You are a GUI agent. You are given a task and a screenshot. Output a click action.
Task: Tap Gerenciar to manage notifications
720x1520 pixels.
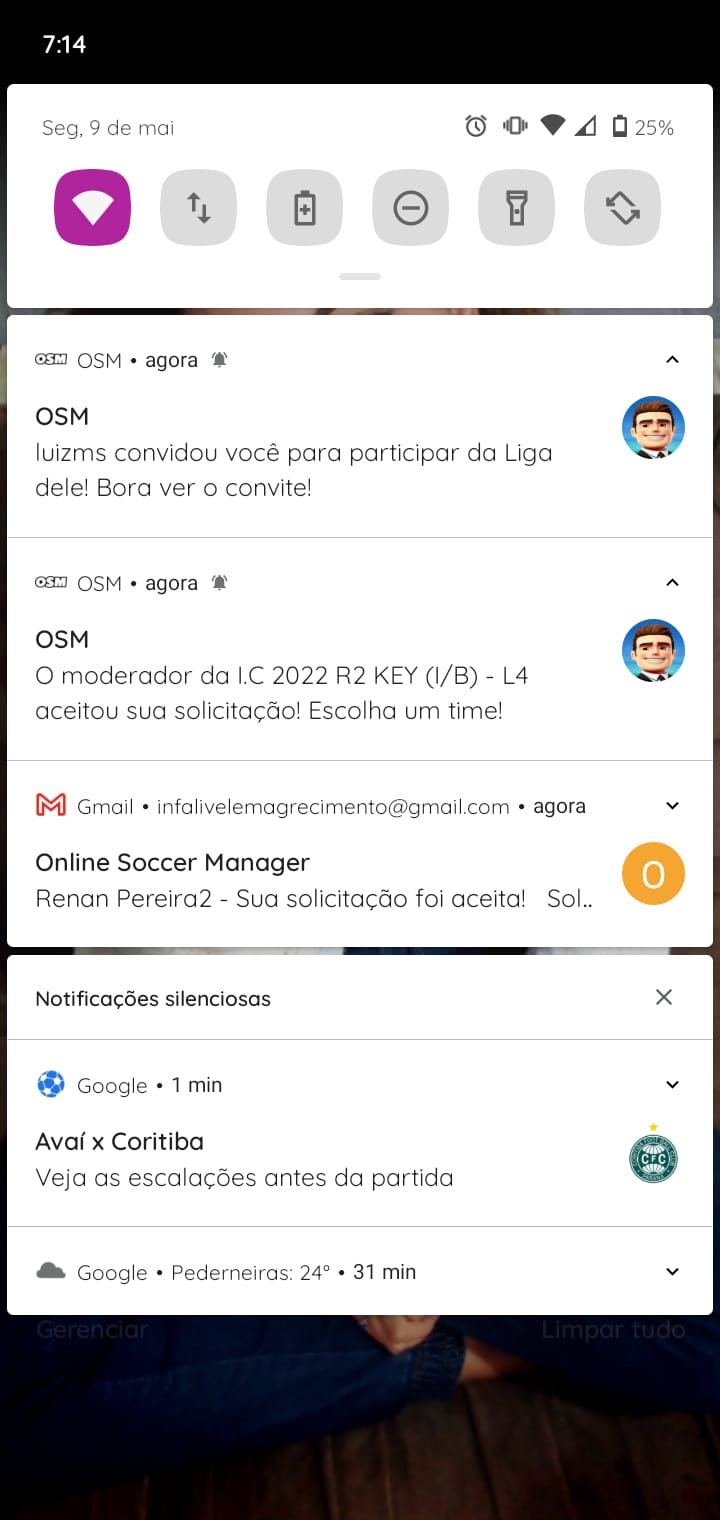point(92,1330)
